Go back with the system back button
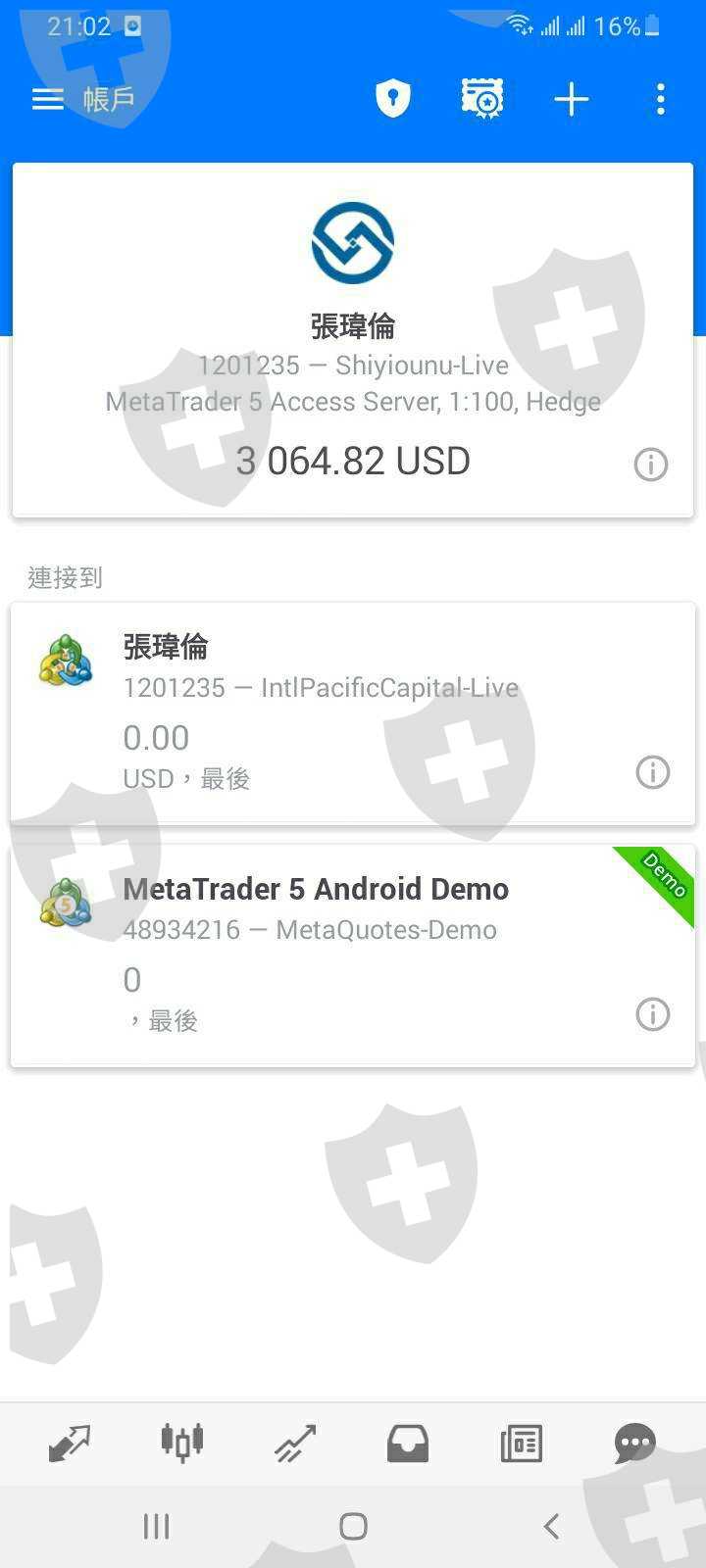Viewport: 706px width, 1568px height. [551, 1526]
